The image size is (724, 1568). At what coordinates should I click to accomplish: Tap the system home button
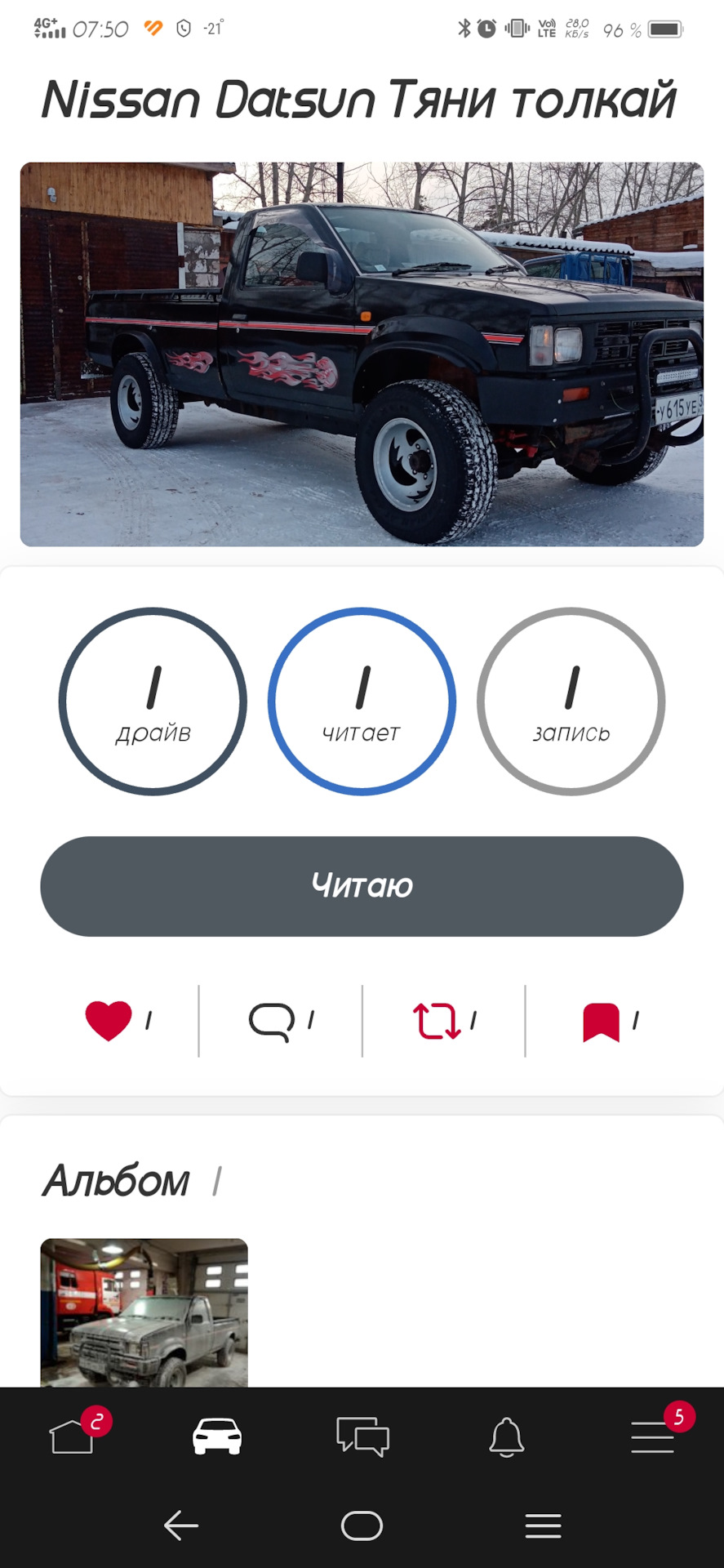click(x=362, y=1526)
